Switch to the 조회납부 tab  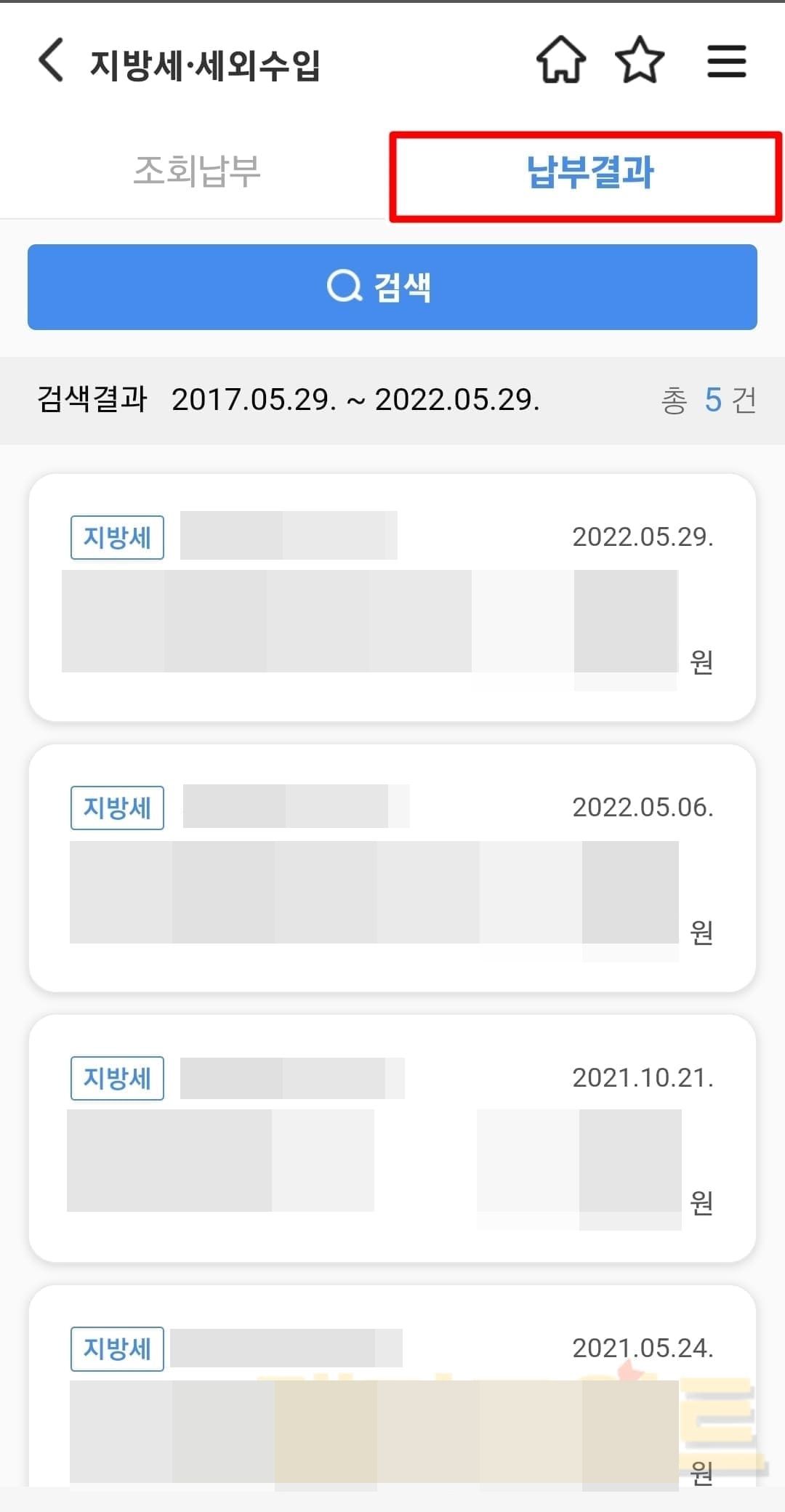(196, 172)
